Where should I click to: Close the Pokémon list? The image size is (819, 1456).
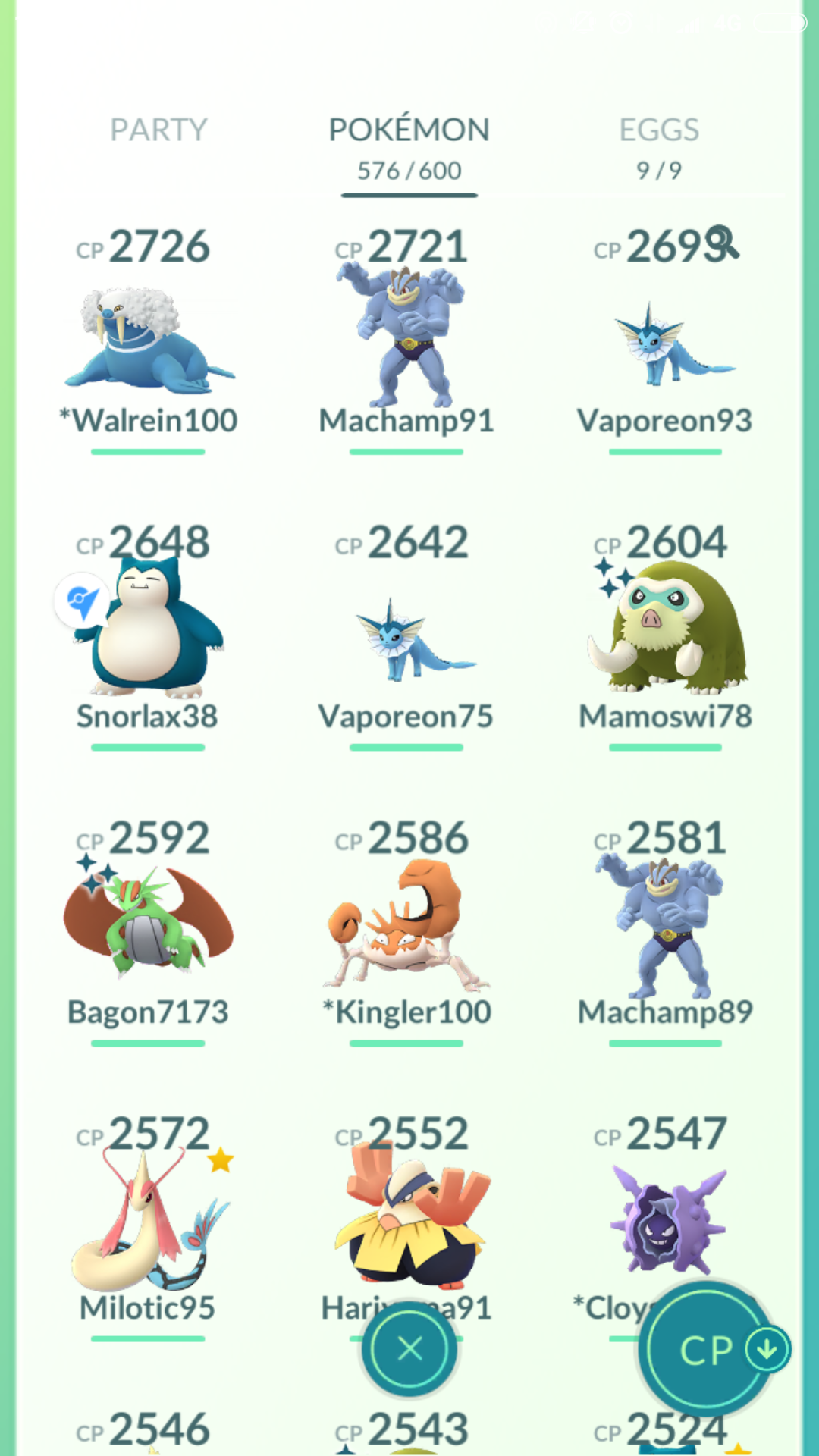pyautogui.click(x=409, y=1349)
